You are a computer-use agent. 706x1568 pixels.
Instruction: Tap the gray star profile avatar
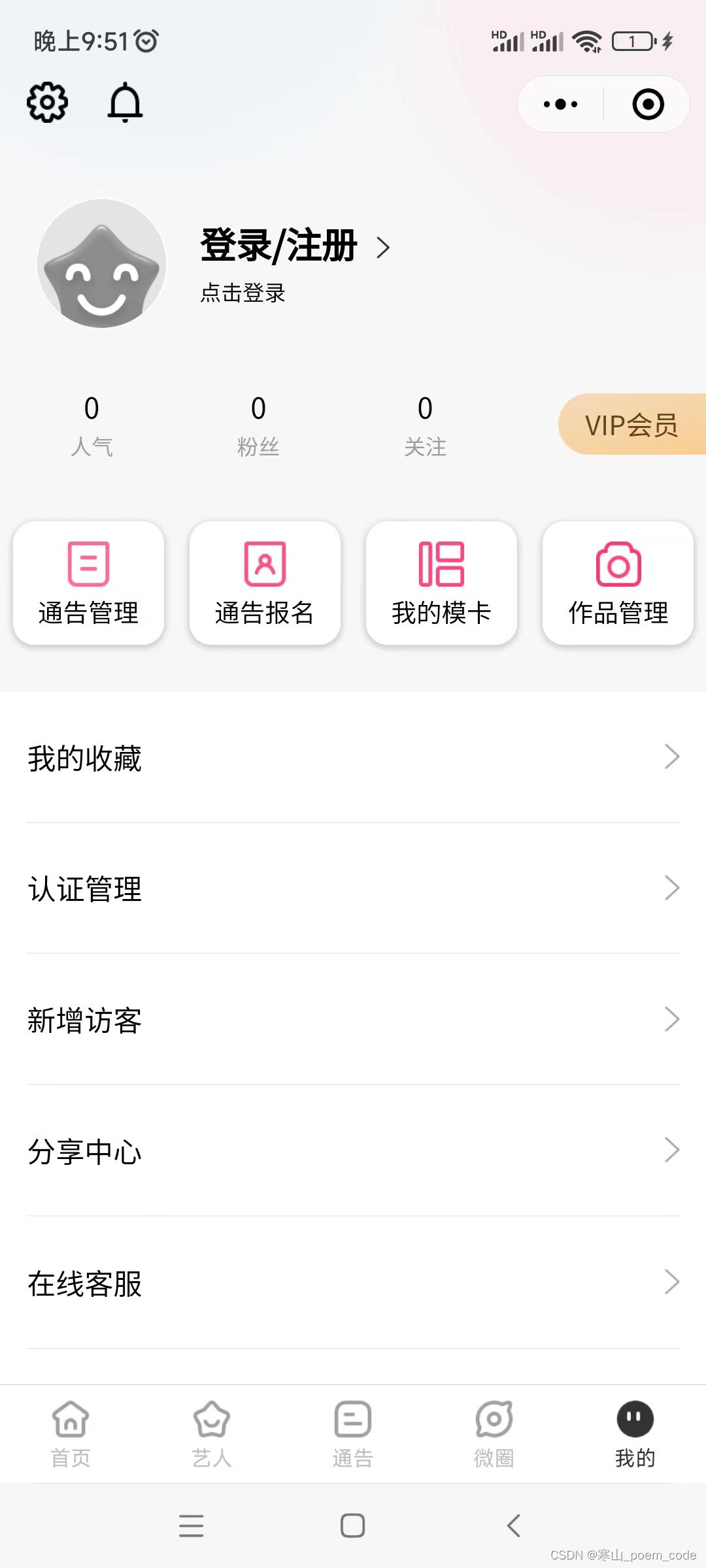(101, 263)
